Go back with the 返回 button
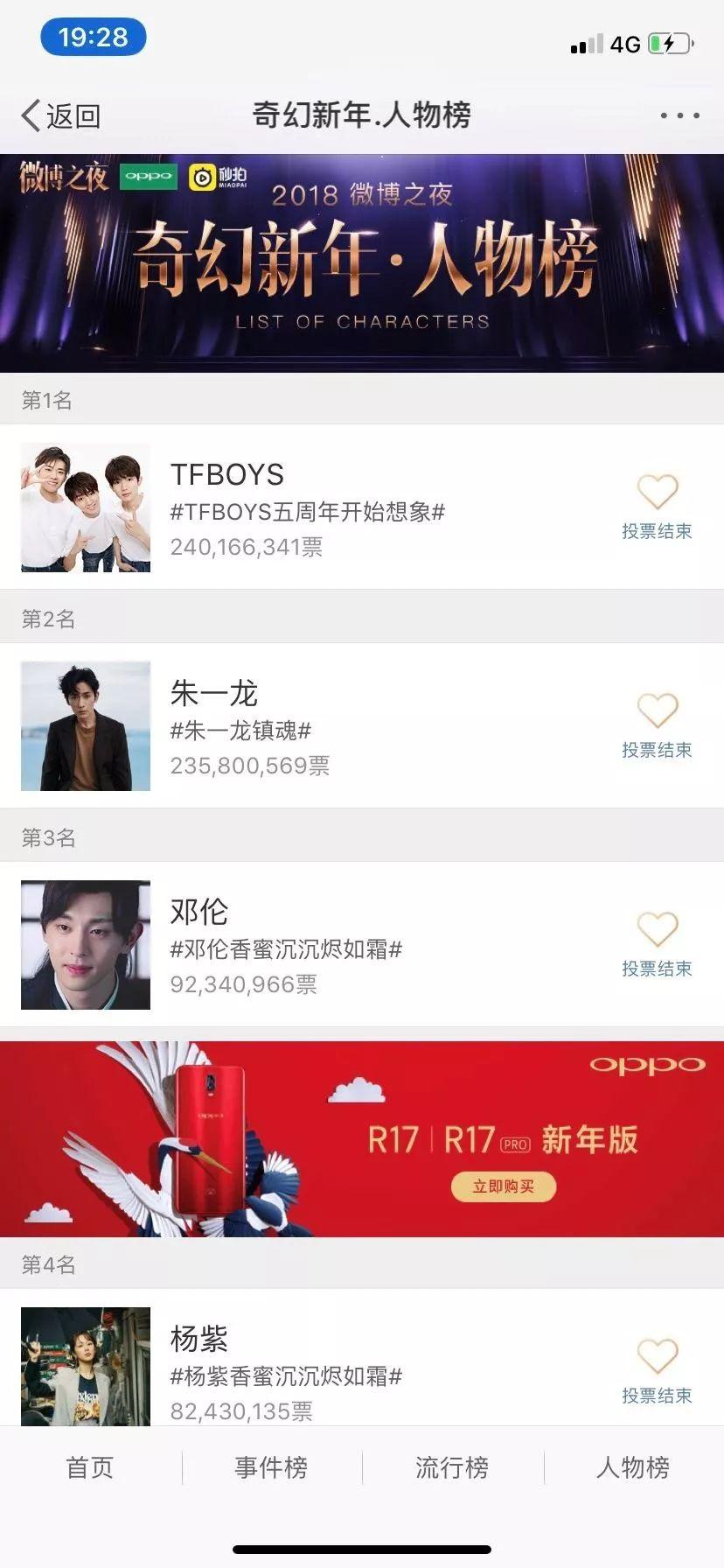This screenshot has width=724, height=1568. click(61, 115)
